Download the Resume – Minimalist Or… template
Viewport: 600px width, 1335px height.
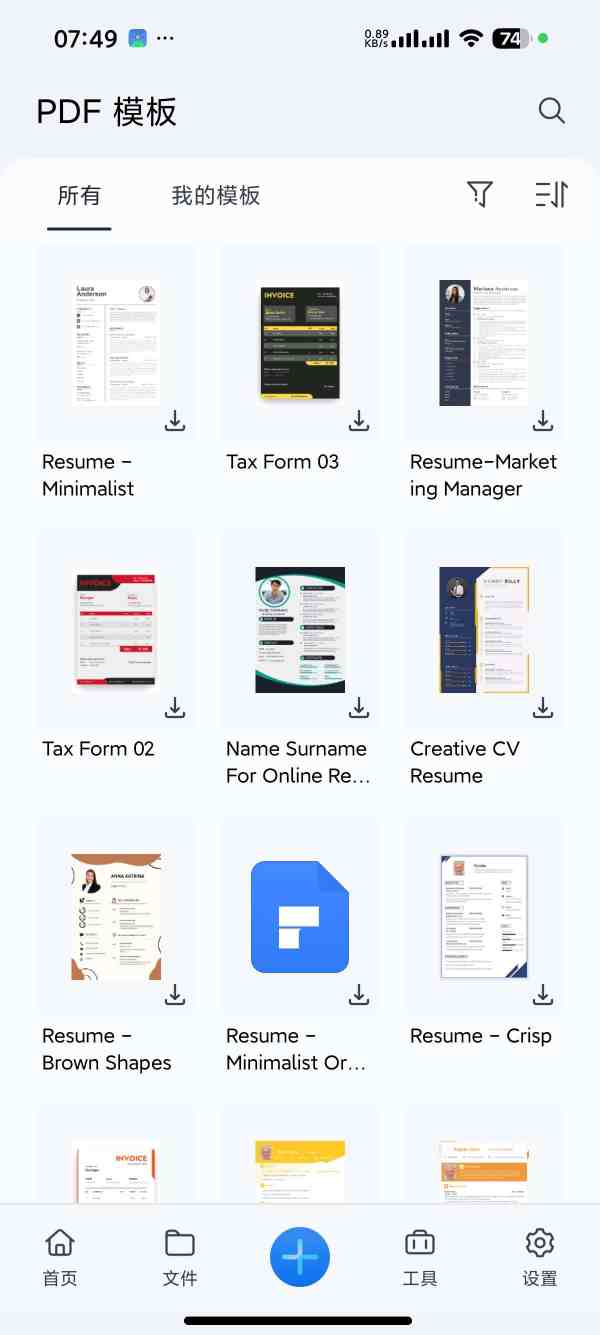pyautogui.click(x=359, y=995)
